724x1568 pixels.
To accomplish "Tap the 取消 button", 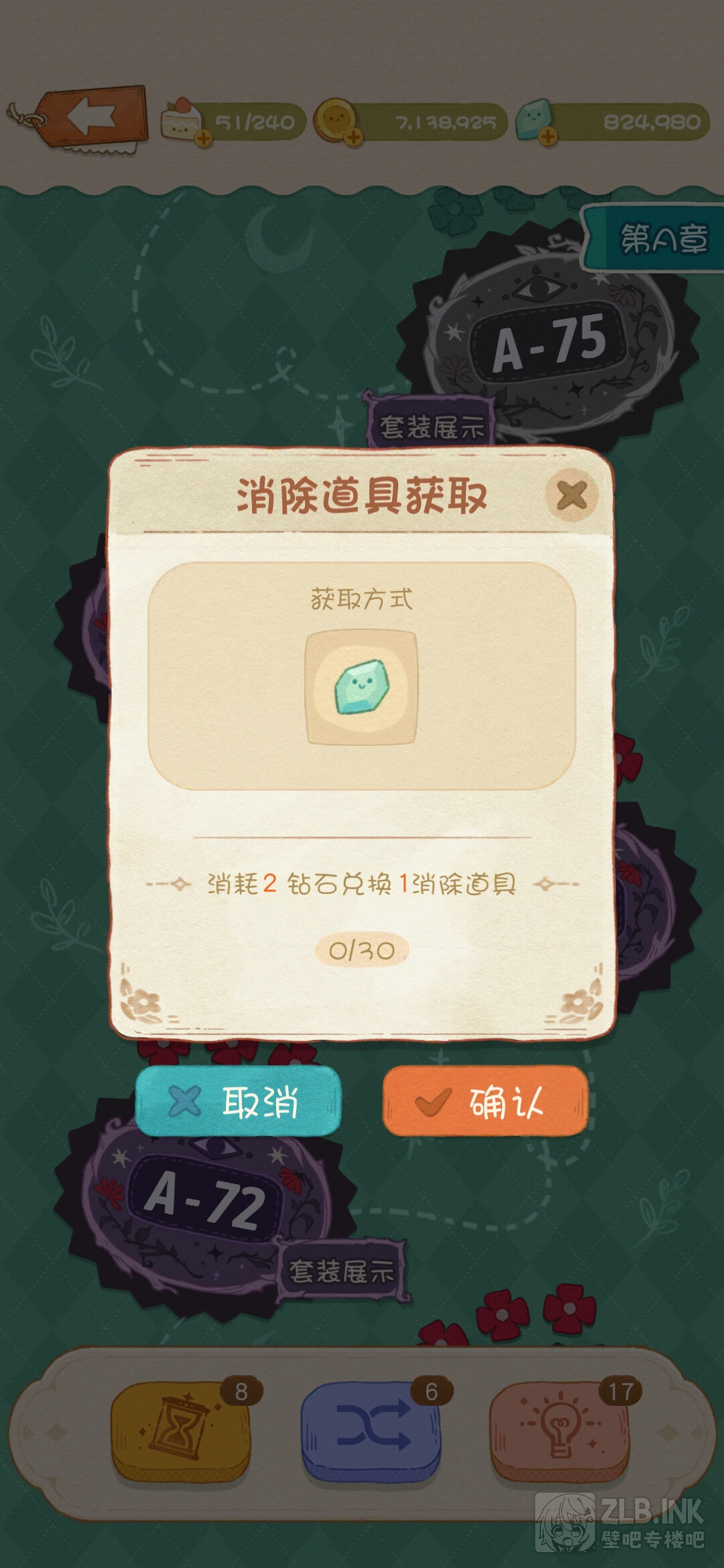I will click(238, 1101).
